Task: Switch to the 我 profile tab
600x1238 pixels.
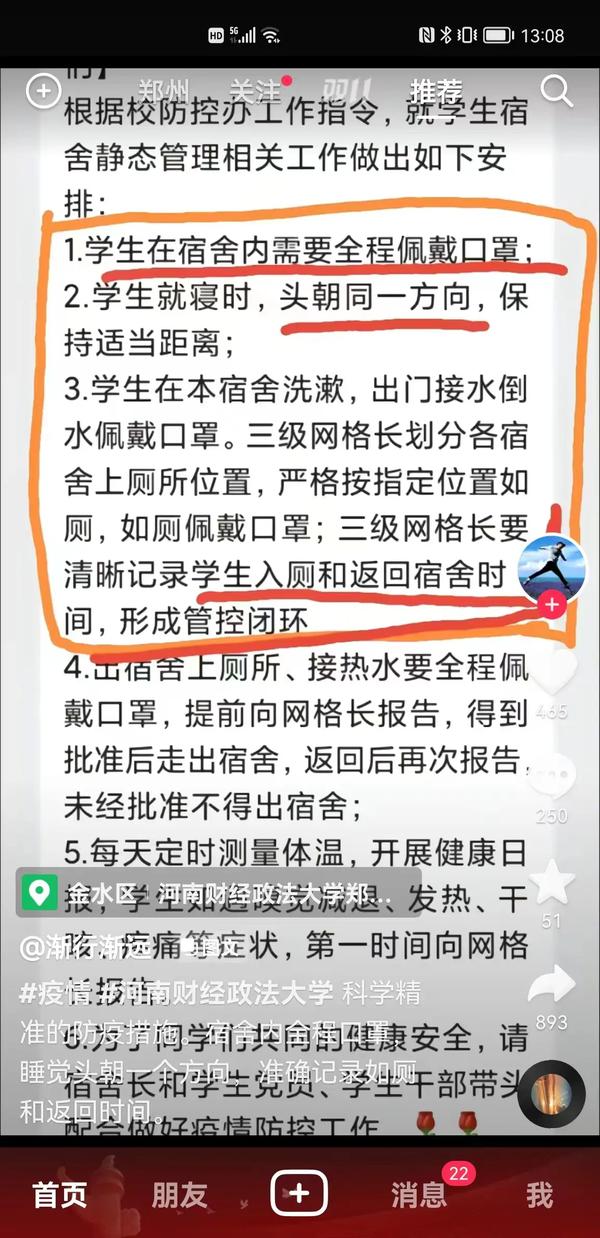Action: tap(540, 1194)
